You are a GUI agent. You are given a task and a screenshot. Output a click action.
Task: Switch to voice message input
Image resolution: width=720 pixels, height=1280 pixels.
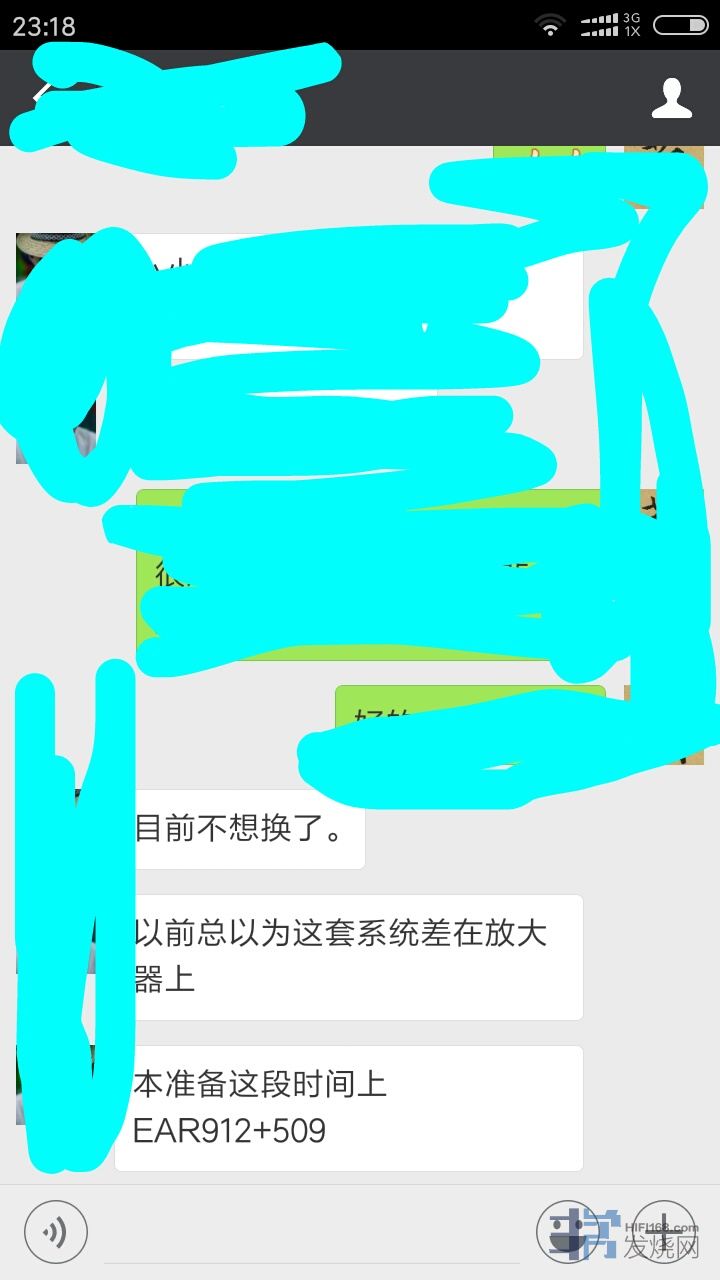56,1232
